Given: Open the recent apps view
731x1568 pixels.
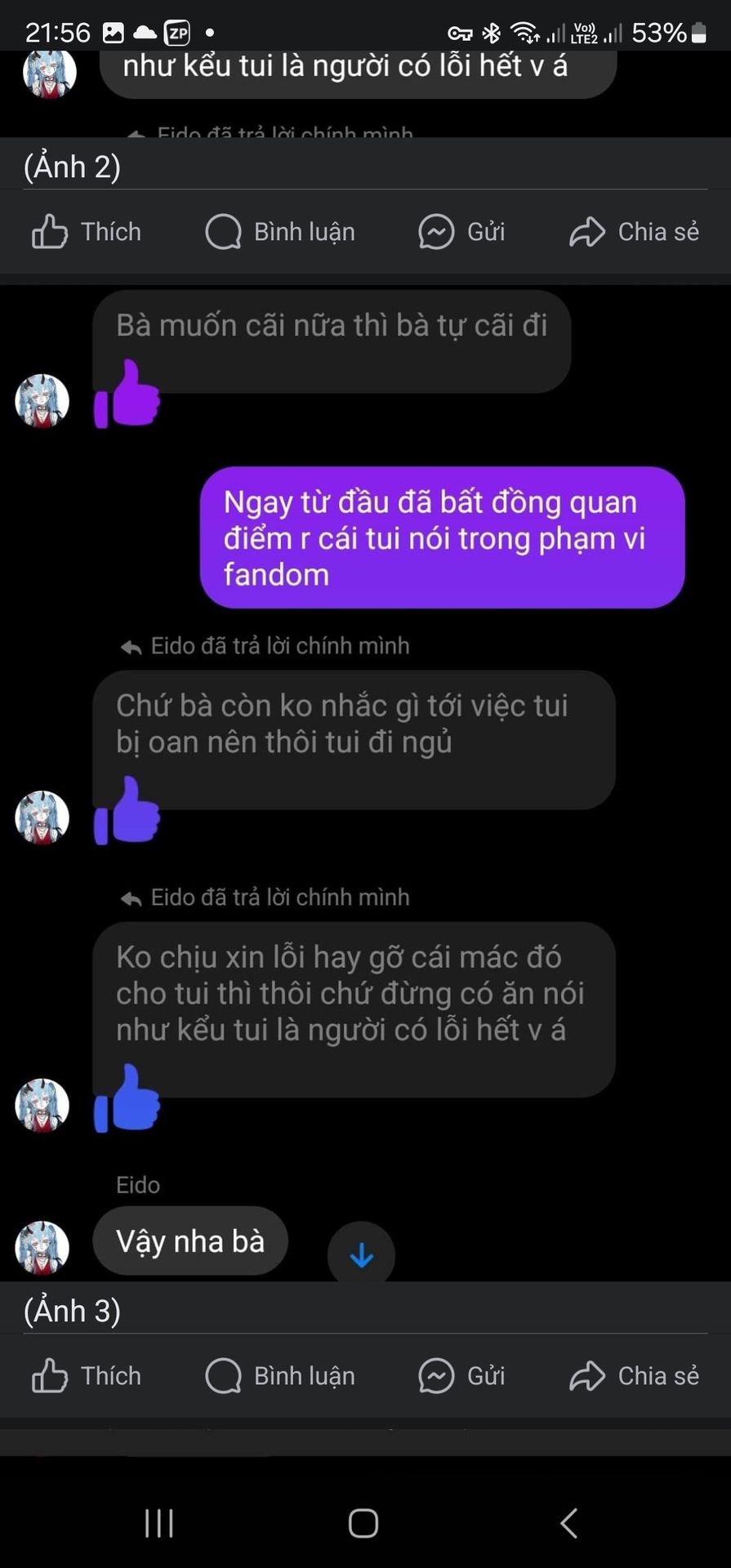Looking at the screenshot, I should (x=159, y=1523).
